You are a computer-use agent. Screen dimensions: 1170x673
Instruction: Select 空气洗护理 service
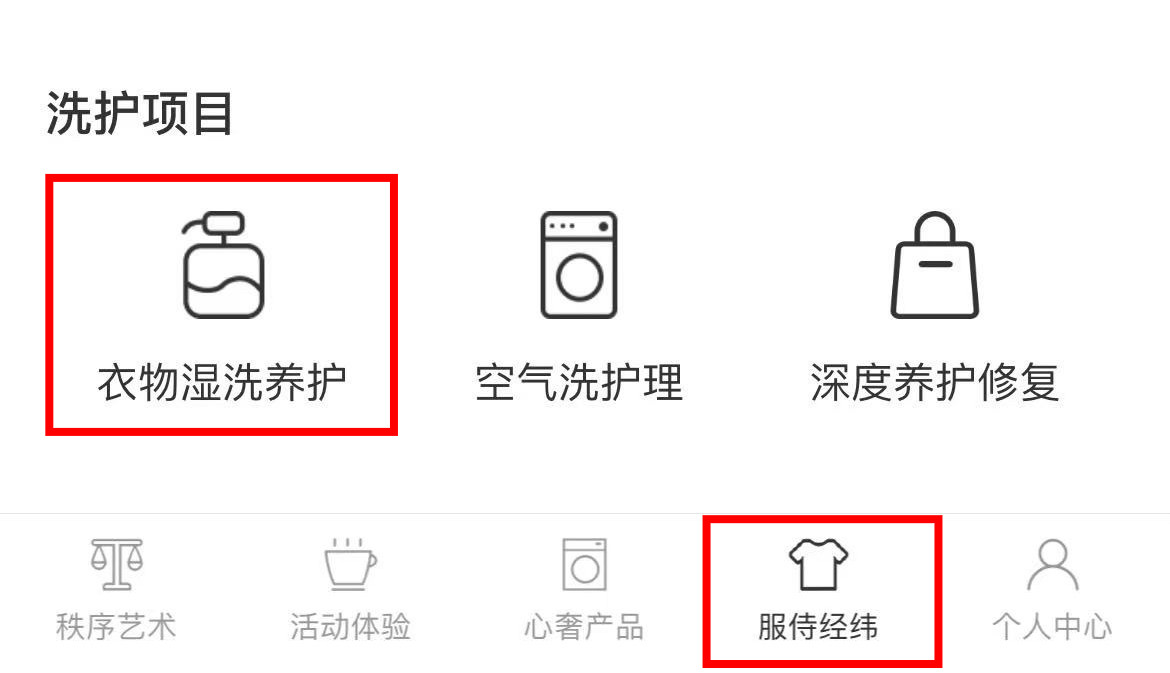pyautogui.click(x=579, y=305)
